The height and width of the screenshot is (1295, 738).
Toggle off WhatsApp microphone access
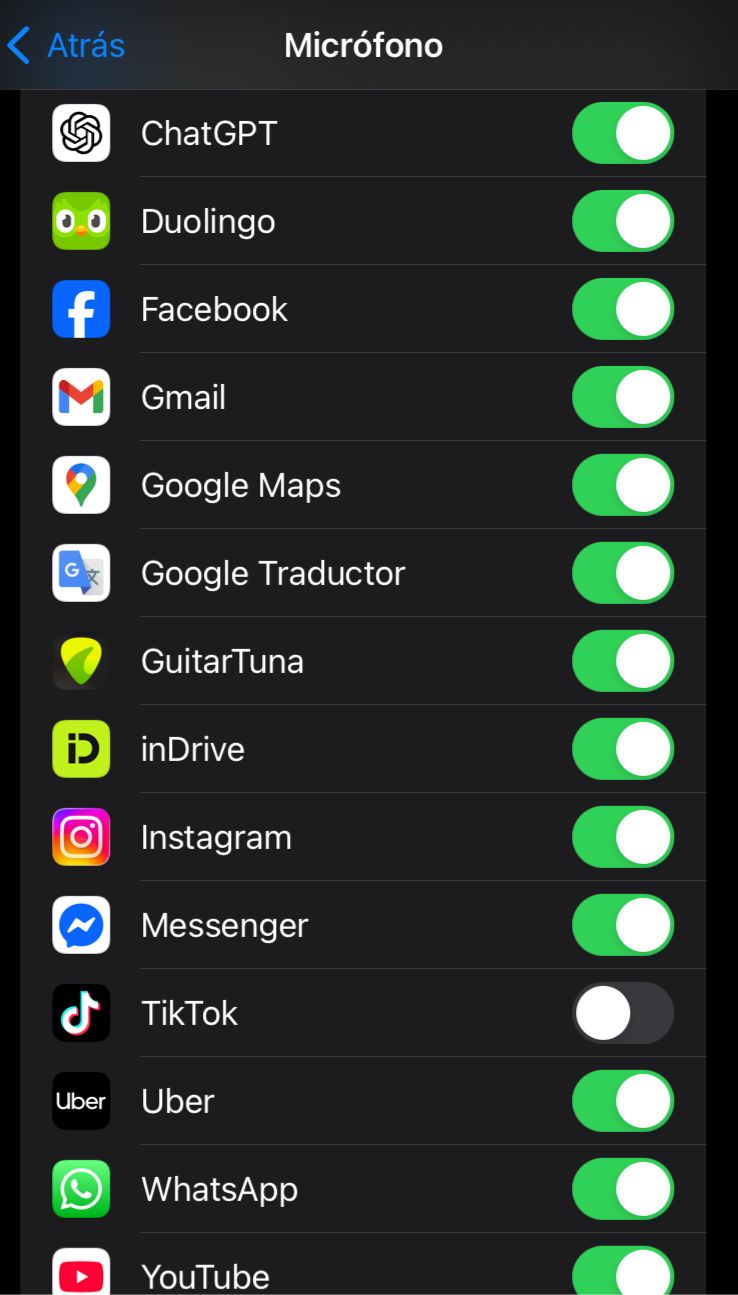pyautogui.click(x=622, y=1189)
